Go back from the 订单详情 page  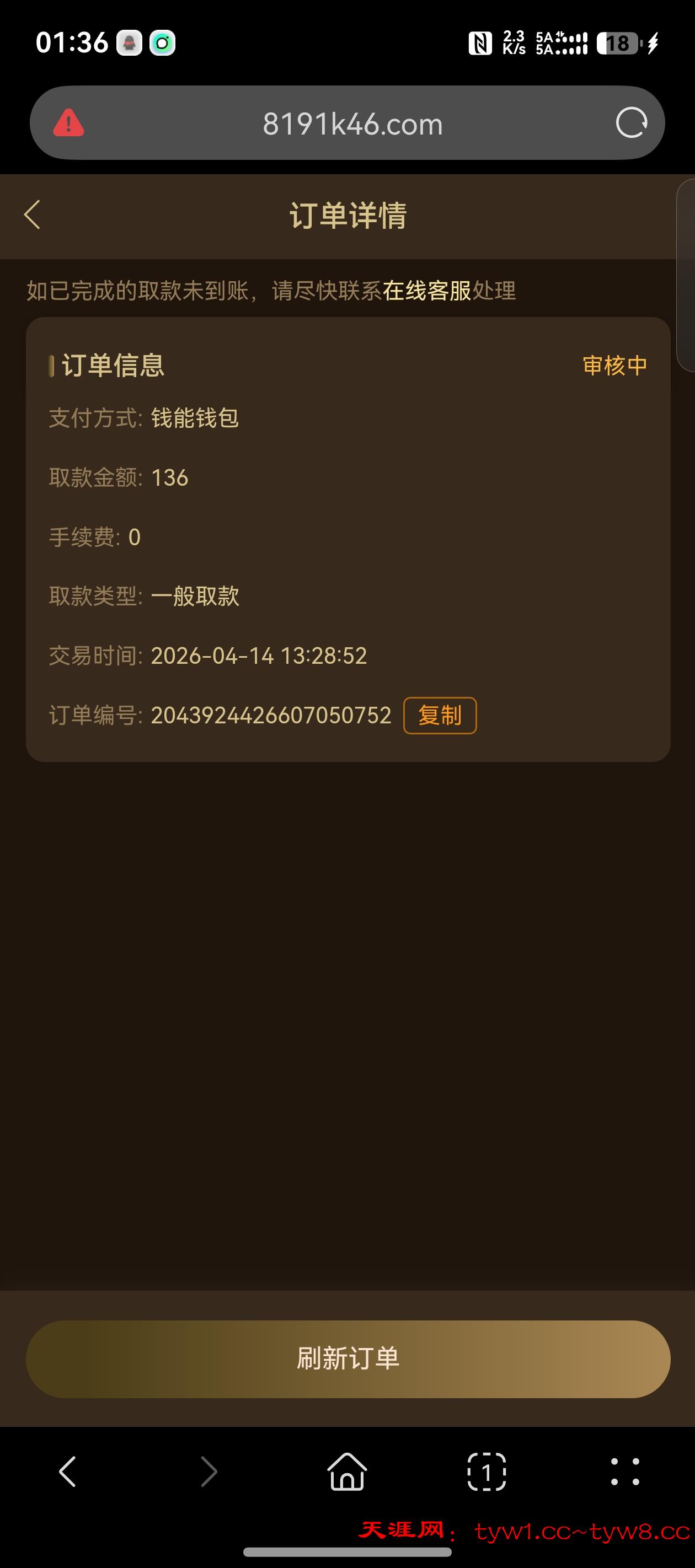[x=33, y=215]
